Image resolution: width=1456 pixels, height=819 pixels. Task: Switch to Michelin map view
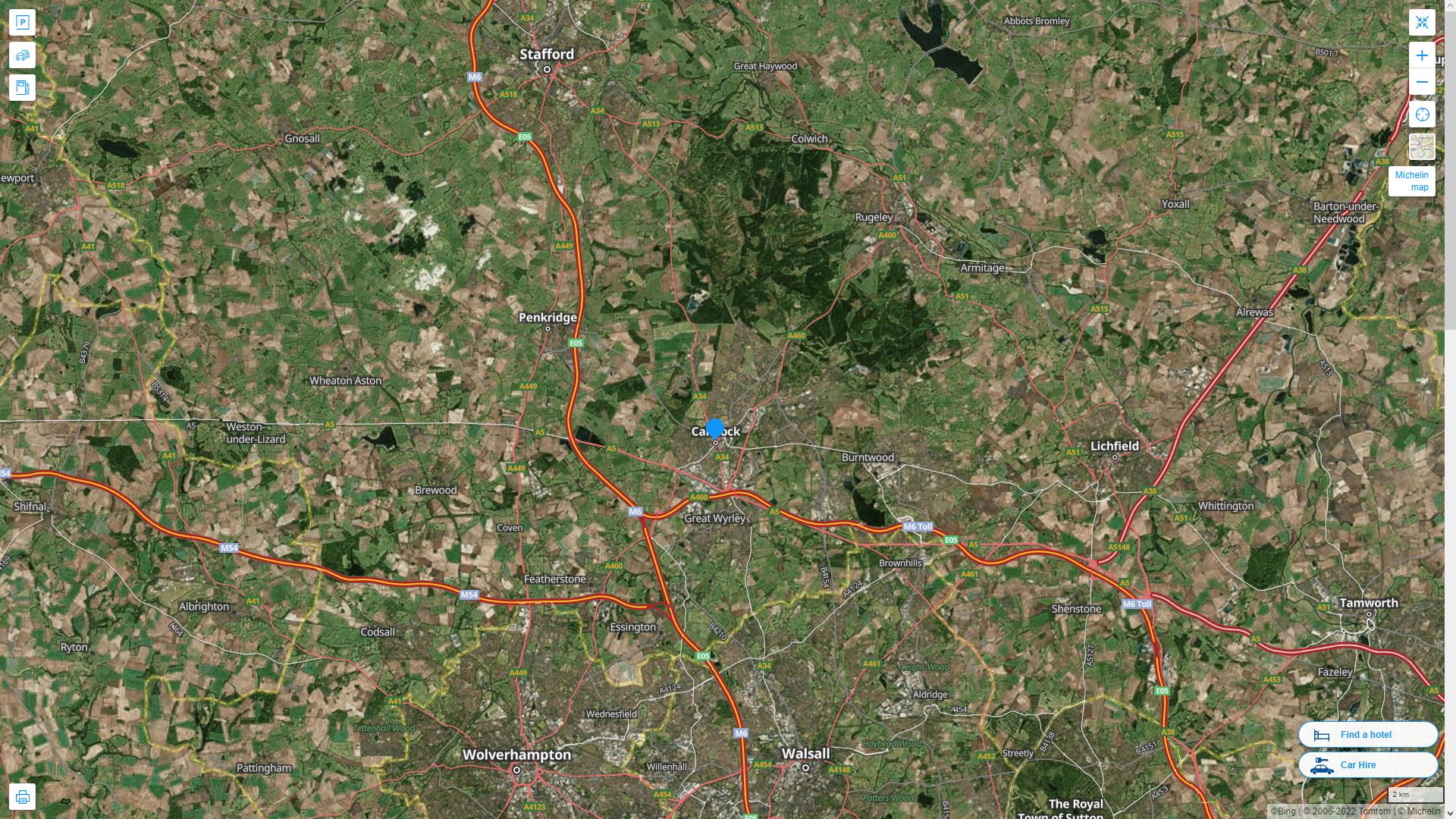(1411, 181)
